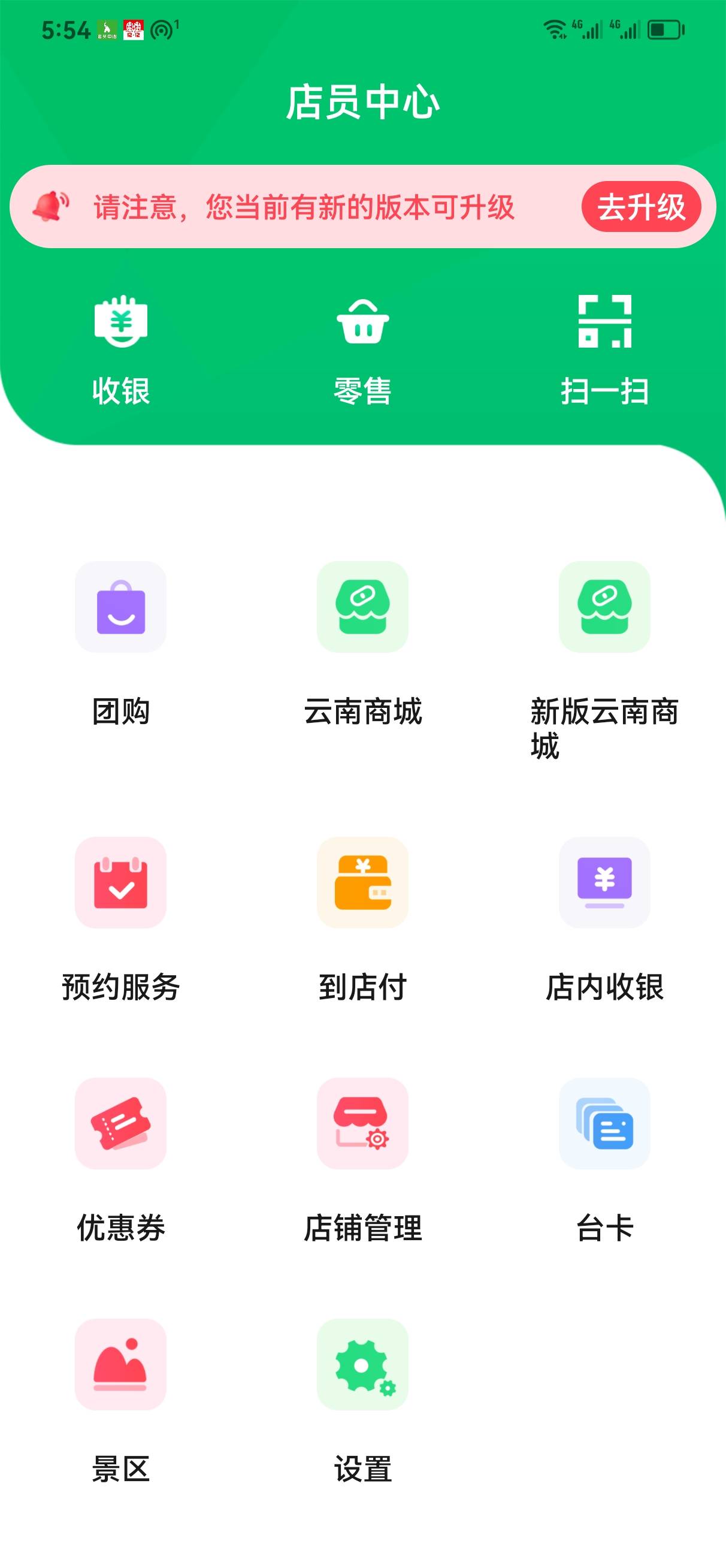Viewport: 726px width, 1568px height.
Task: Launch 扫一扫 scanner
Action: tap(604, 349)
